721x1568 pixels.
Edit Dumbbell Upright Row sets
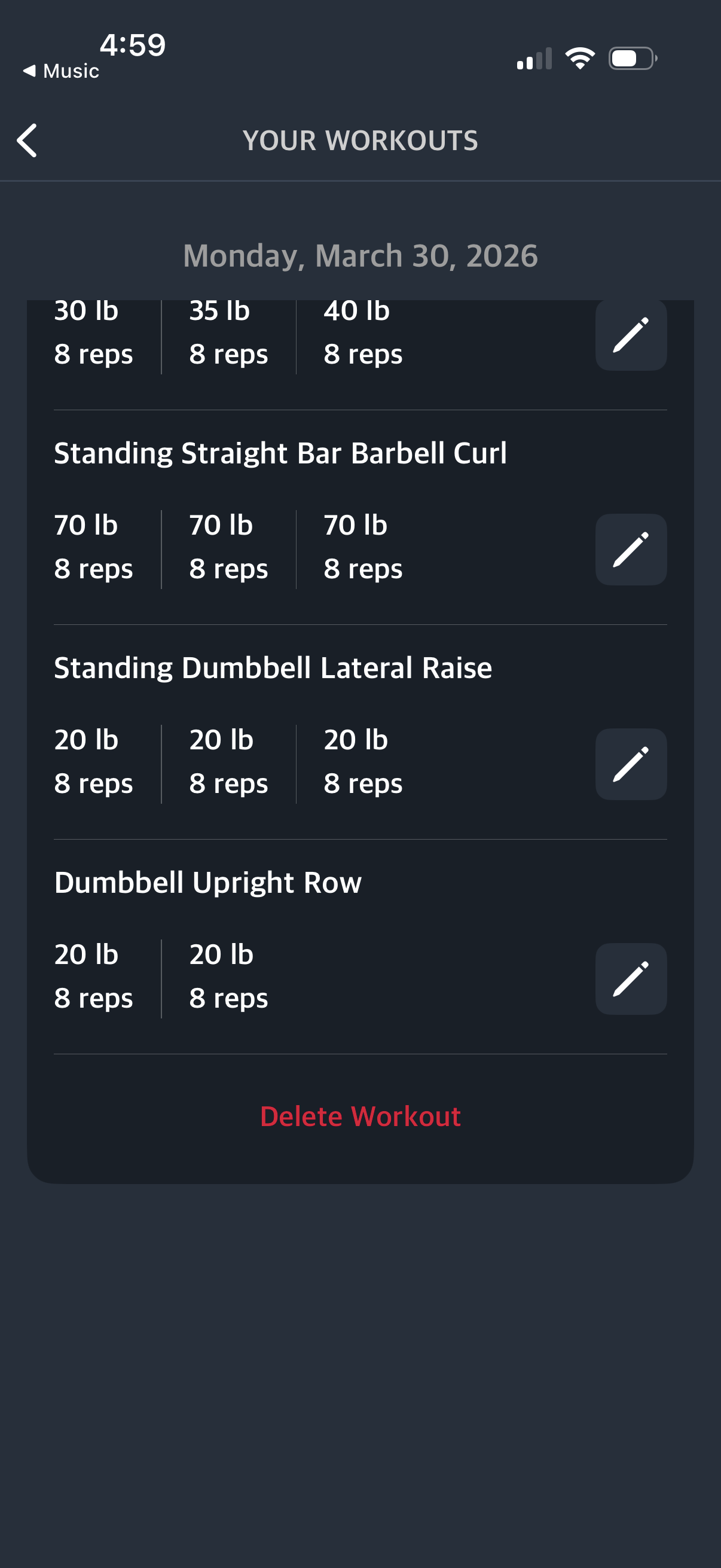630,979
